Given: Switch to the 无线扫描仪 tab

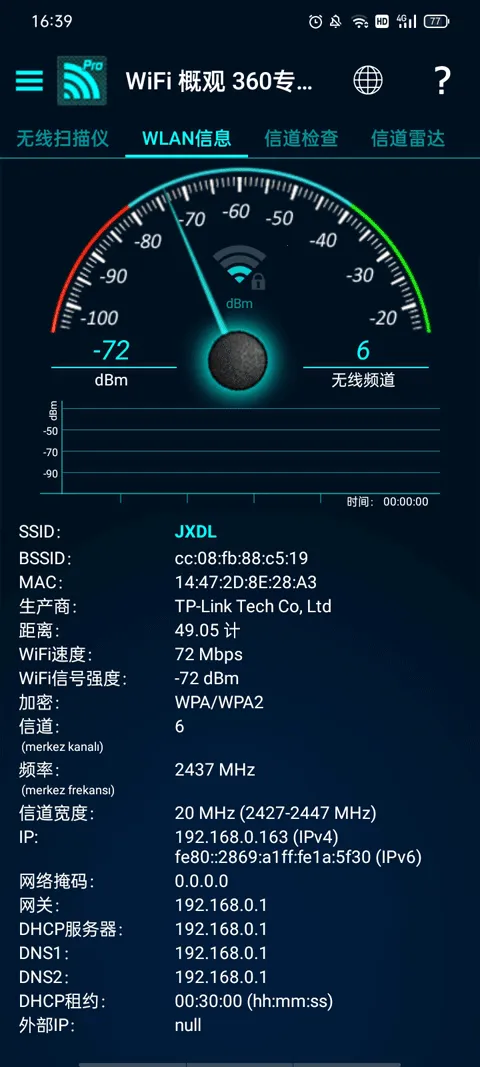Looking at the screenshot, I should pyautogui.click(x=63, y=139).
